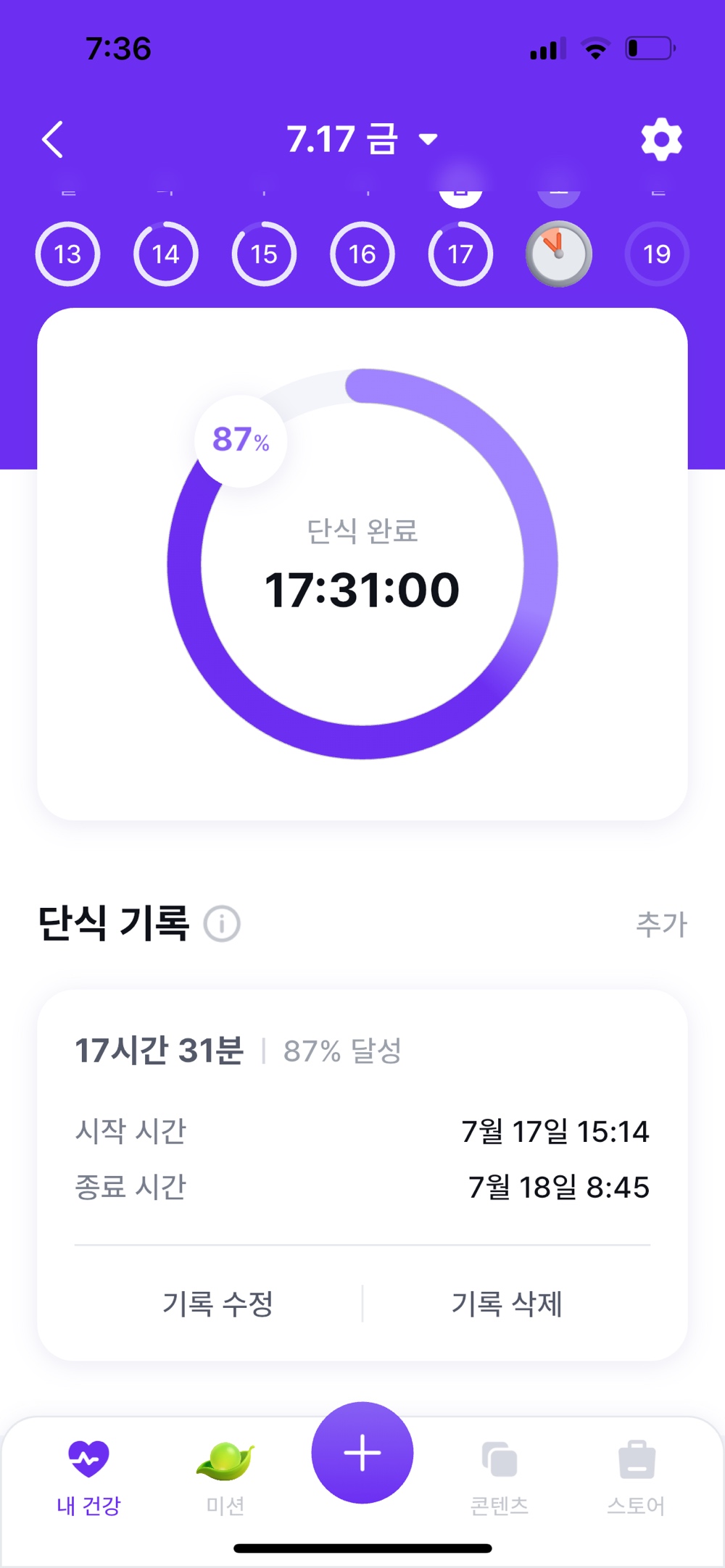Go back using the top-left arrow
This screenshot has height=1568, width=725.
[53, 139]
